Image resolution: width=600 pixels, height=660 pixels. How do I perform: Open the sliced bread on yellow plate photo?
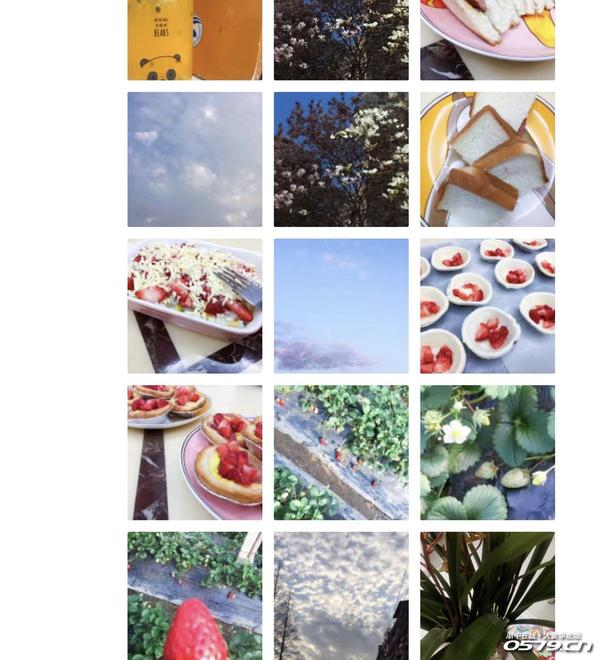(x=487, y=159)
